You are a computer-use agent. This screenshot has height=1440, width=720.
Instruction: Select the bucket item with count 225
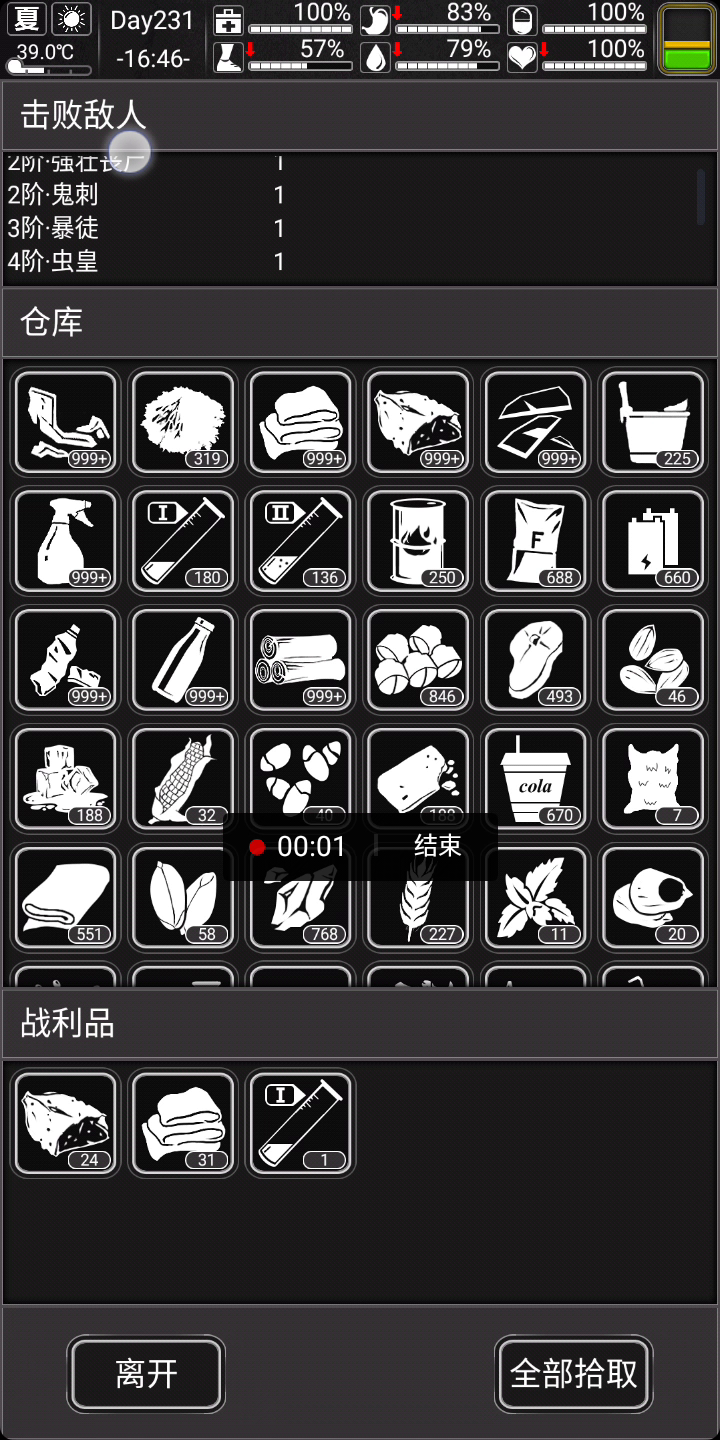tap(654, 422)
